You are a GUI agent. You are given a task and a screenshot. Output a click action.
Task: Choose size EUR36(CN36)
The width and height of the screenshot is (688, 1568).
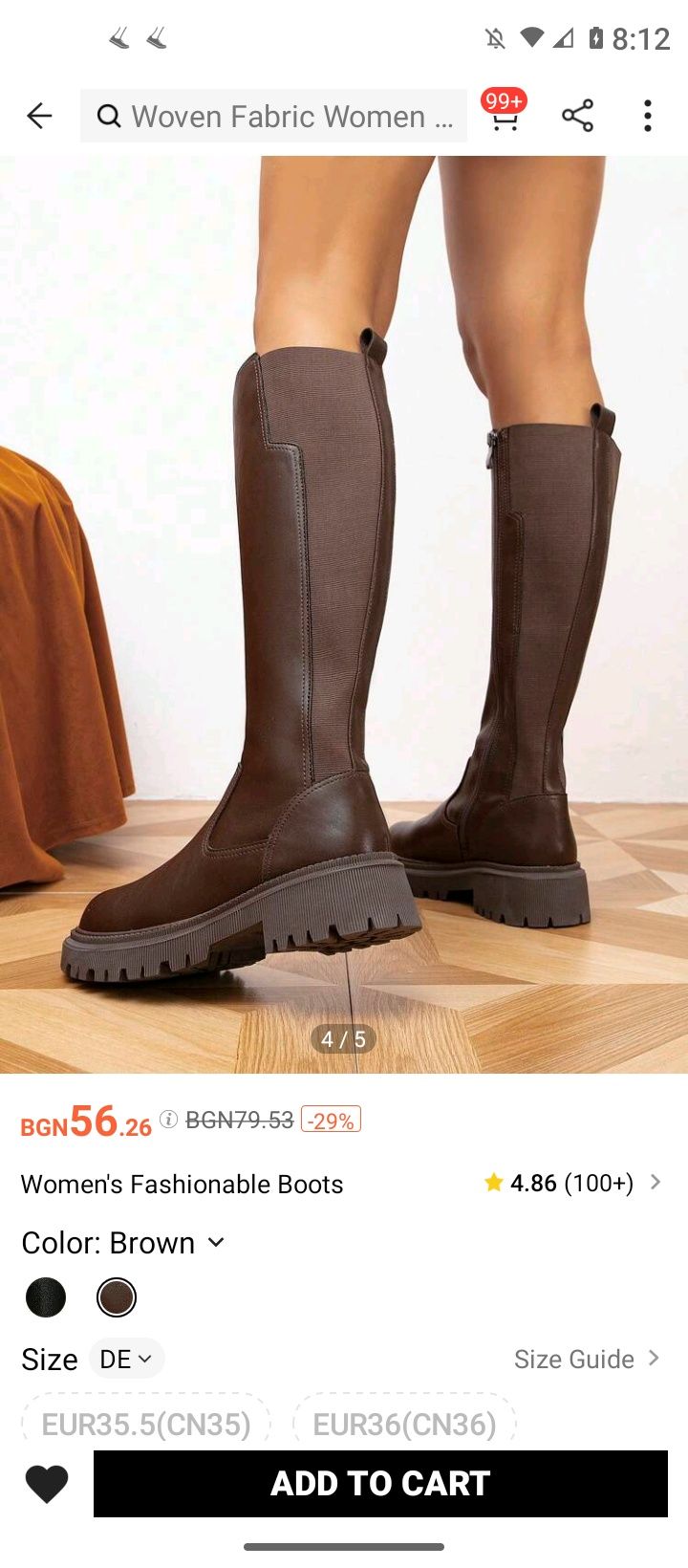tap(404, 1424)
